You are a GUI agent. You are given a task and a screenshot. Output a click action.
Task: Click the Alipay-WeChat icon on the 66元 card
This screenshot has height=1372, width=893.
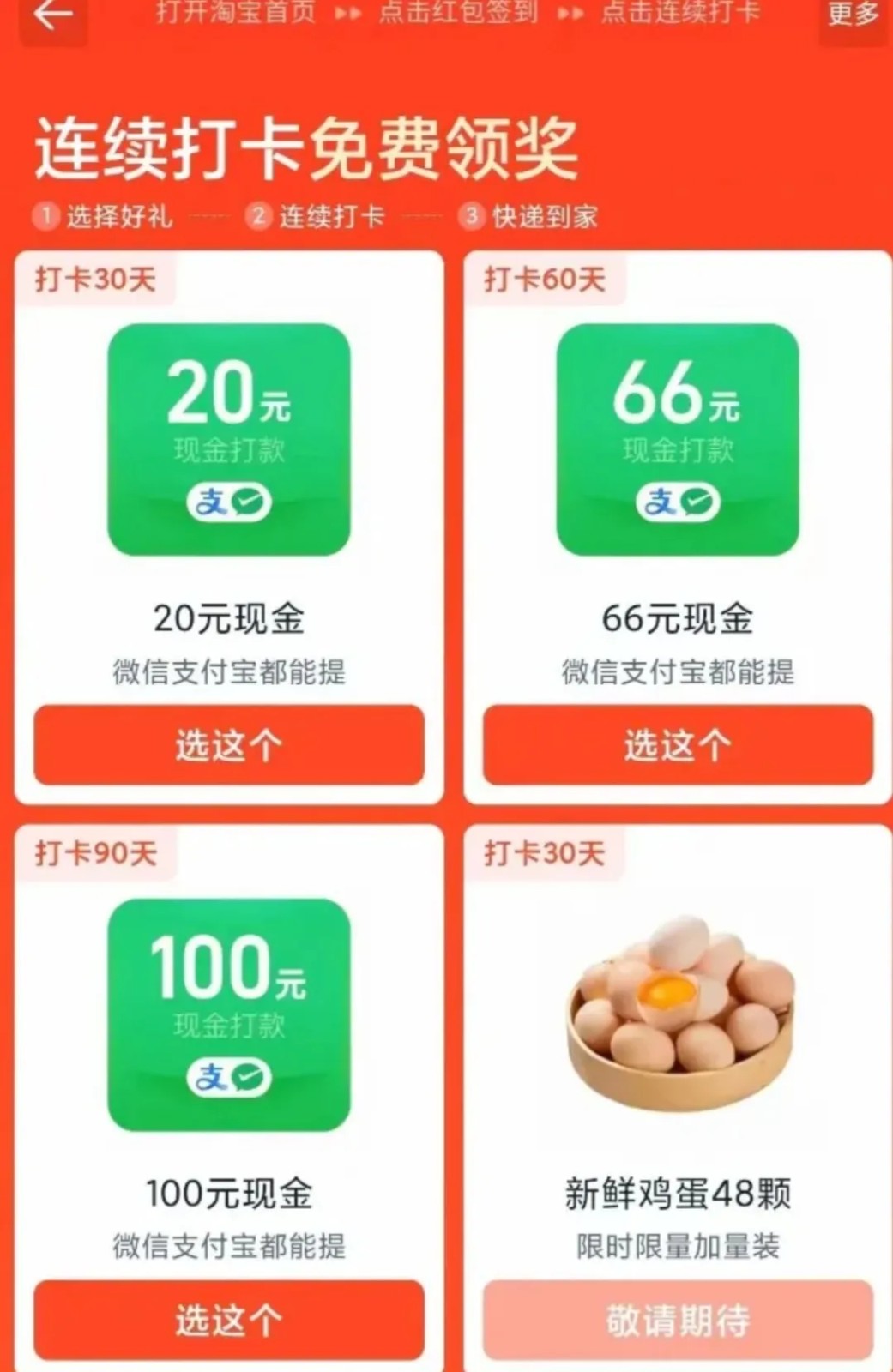(x=678, y=503)
